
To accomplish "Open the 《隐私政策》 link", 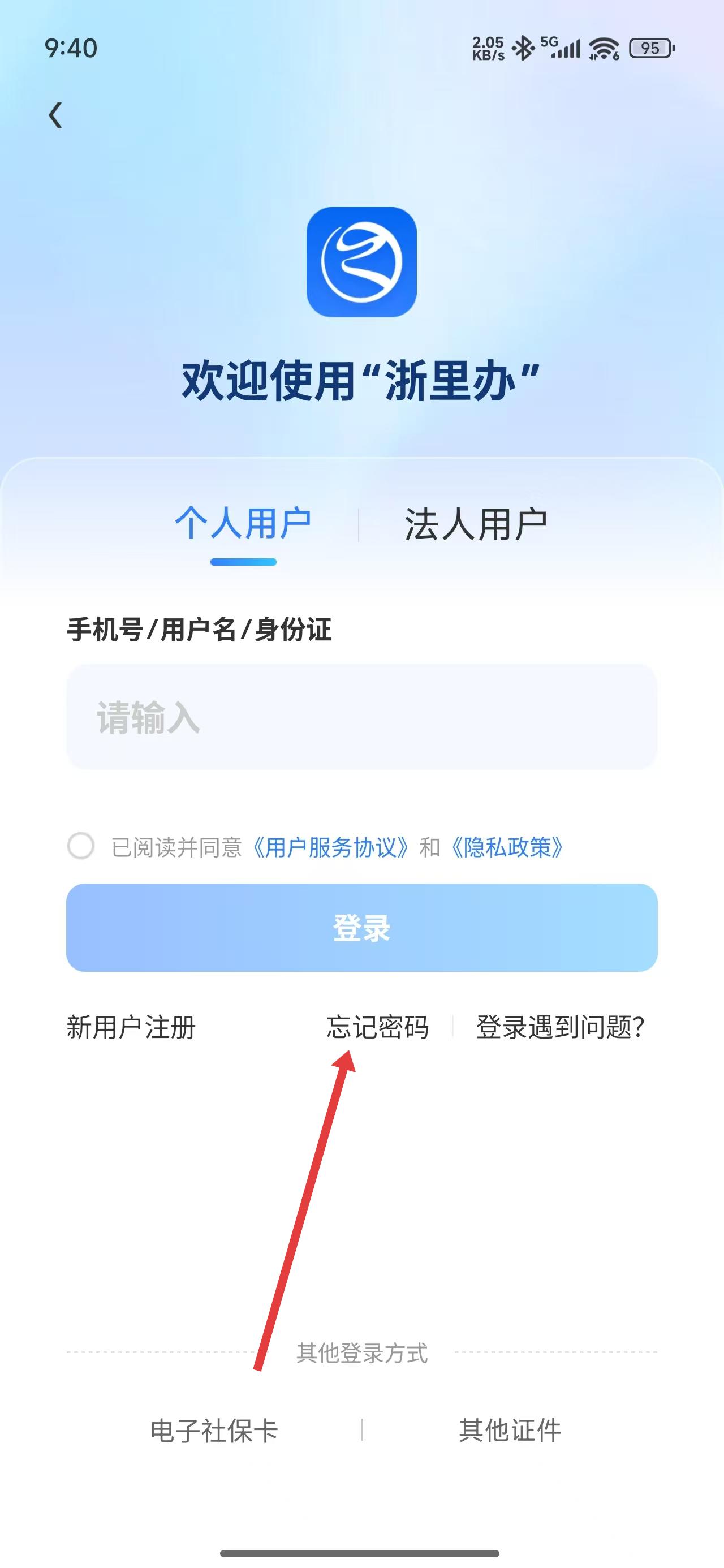I will pyautogui.click(x=507, y=847).
